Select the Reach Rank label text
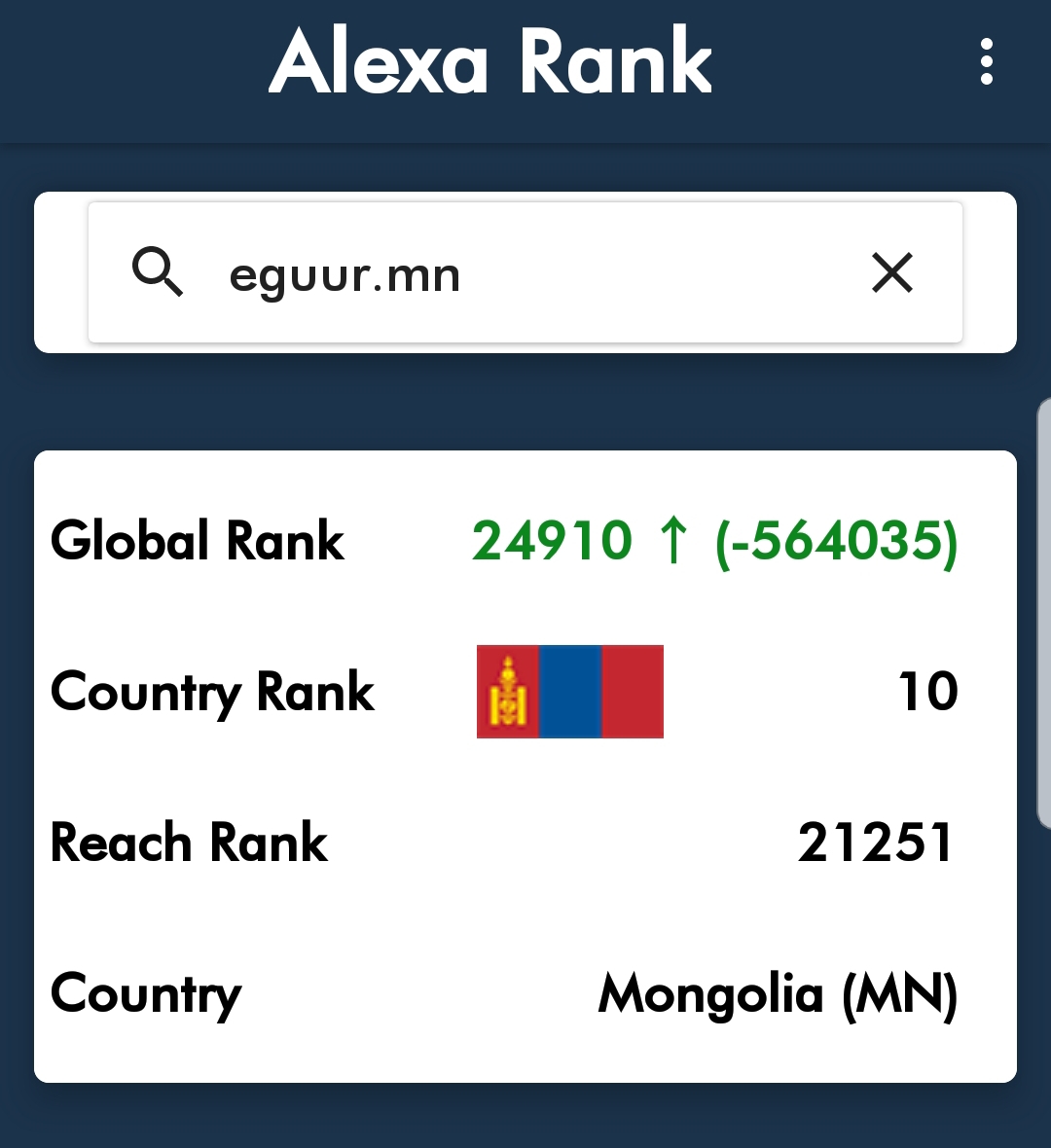 click(189, 843)
